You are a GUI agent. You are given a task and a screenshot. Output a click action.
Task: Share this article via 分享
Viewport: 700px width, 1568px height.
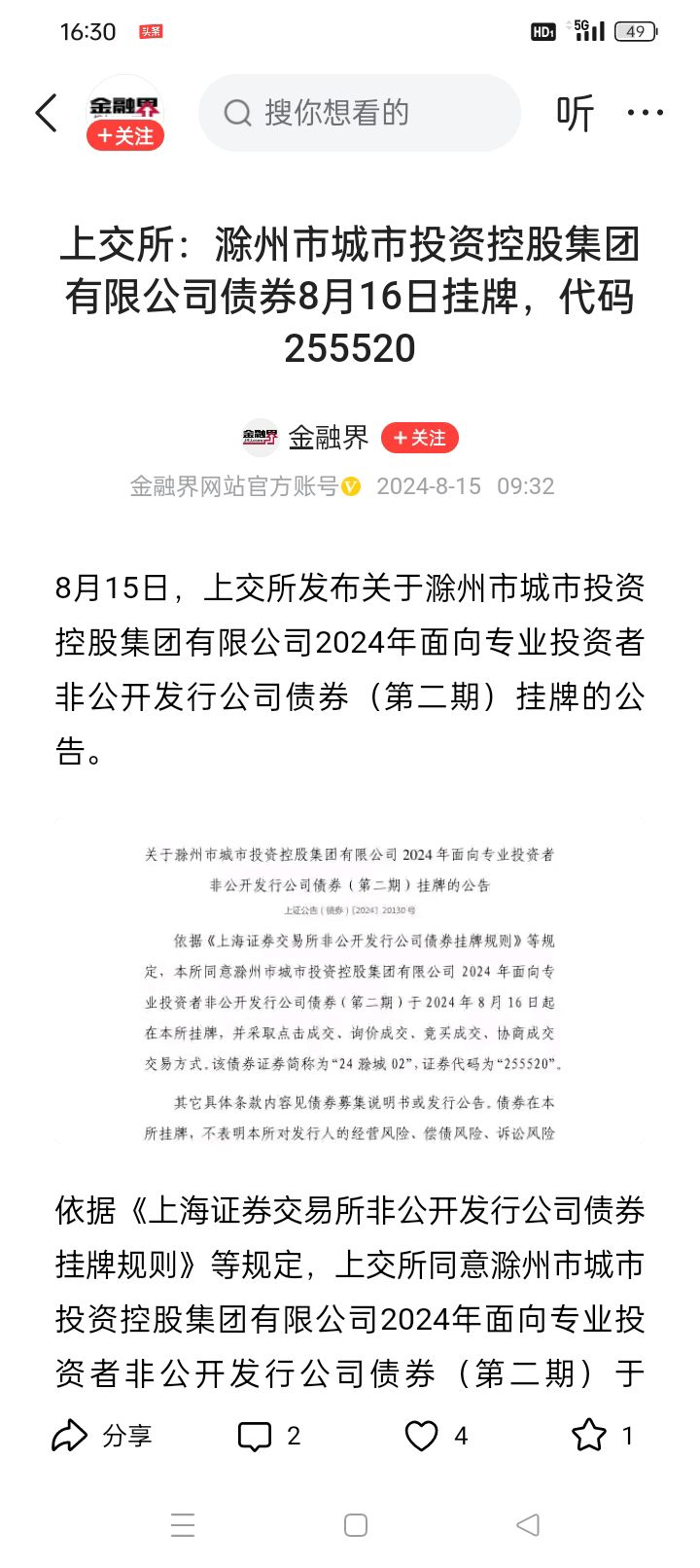click(x=102, y=1436)
